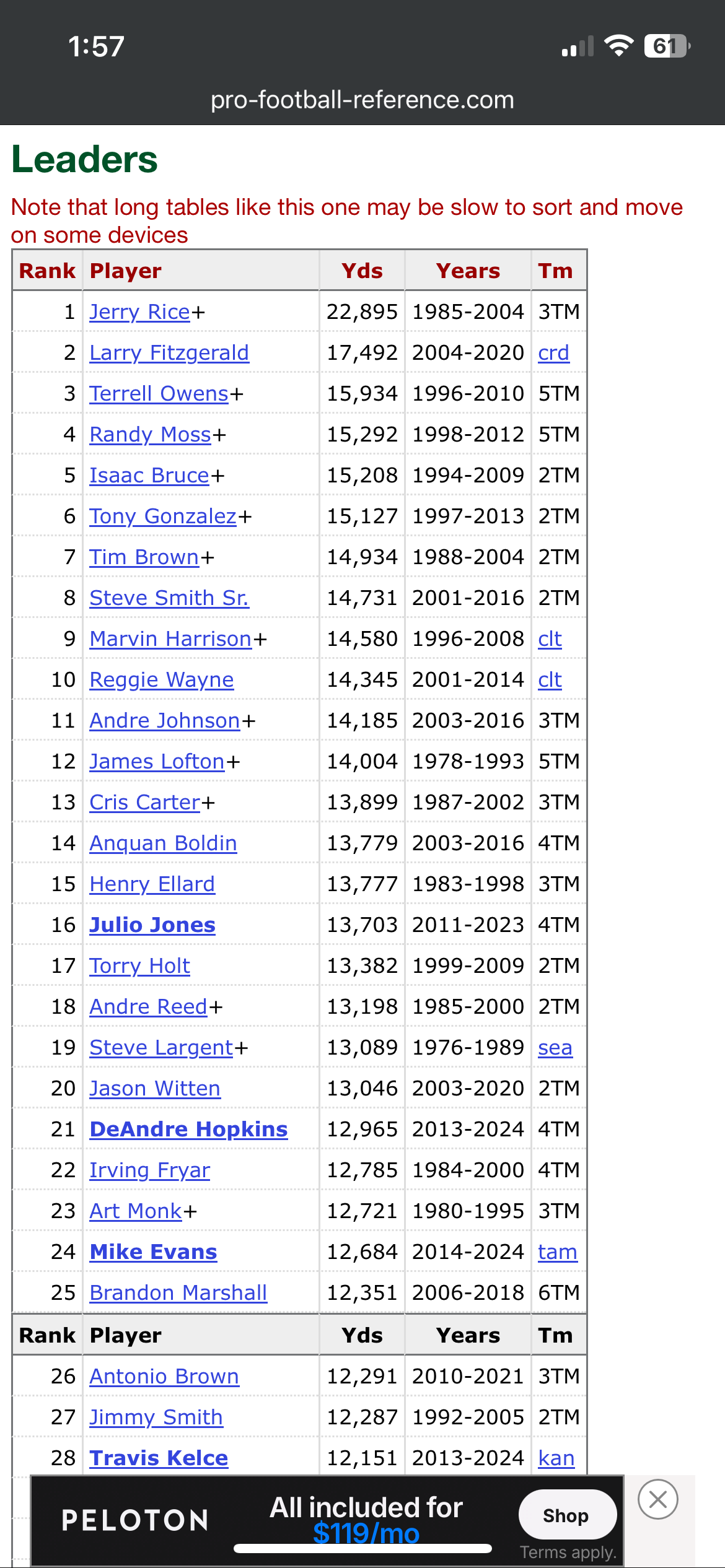
Task: Tap the crd team link
Action: point(553,353)
